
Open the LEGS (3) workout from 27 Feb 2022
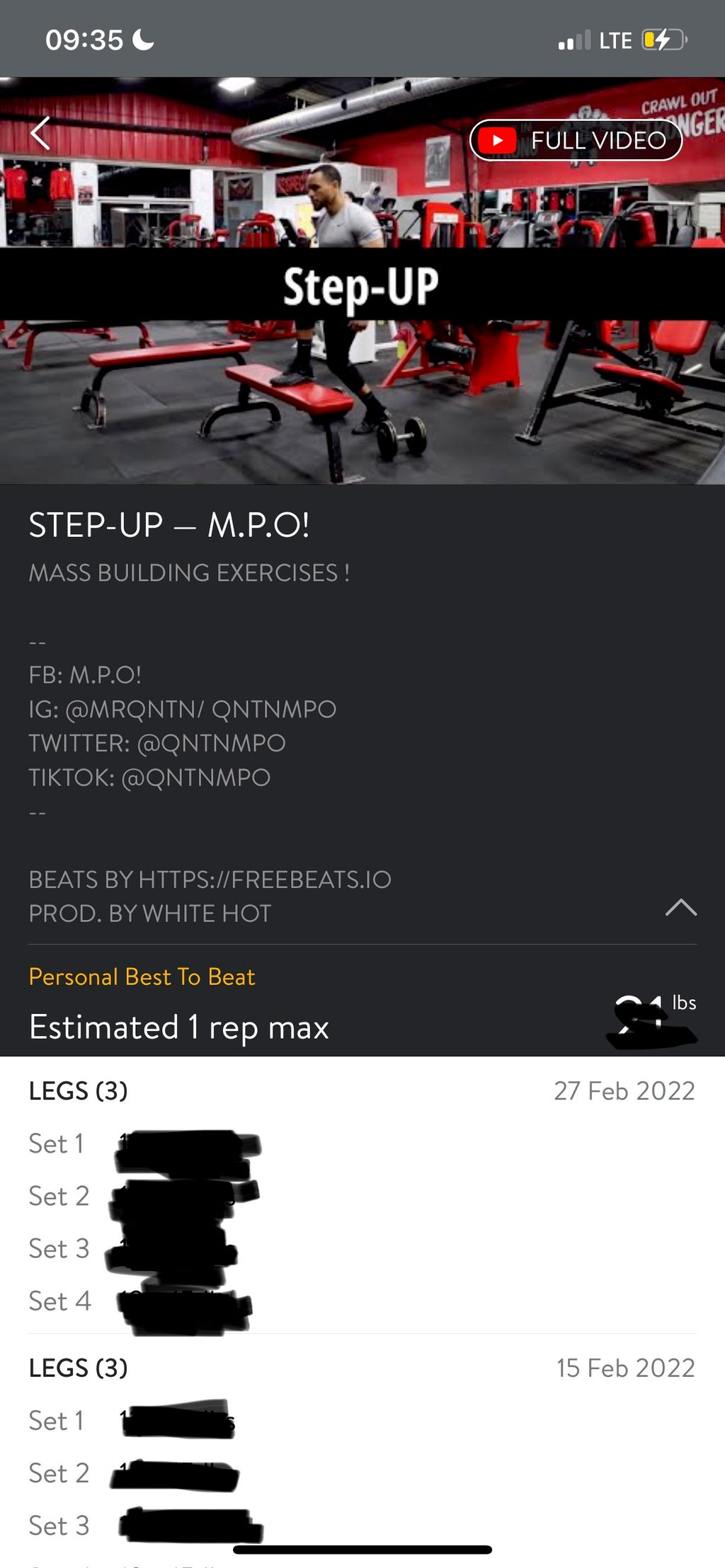pos(78,1090)
